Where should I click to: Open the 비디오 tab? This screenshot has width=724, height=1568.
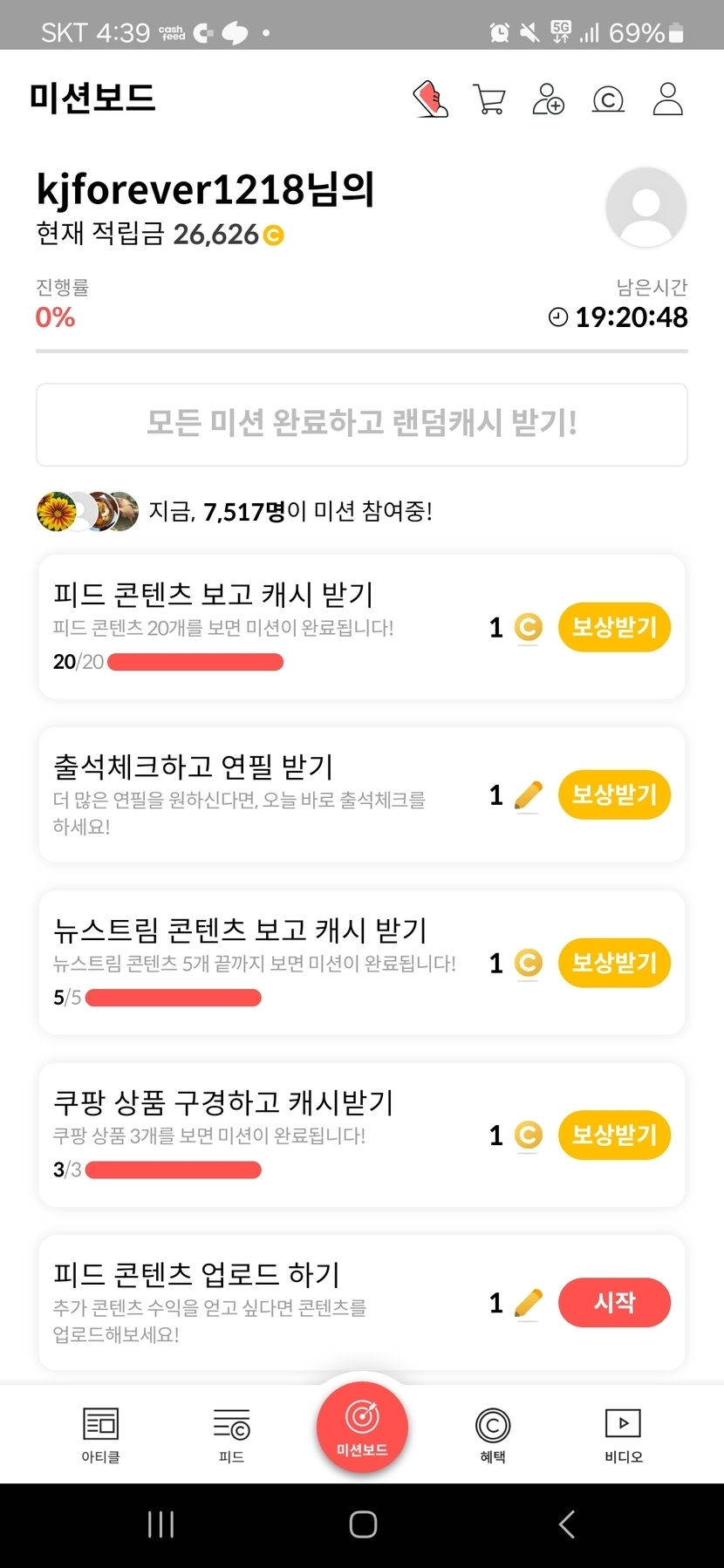tap(624, 1435)
